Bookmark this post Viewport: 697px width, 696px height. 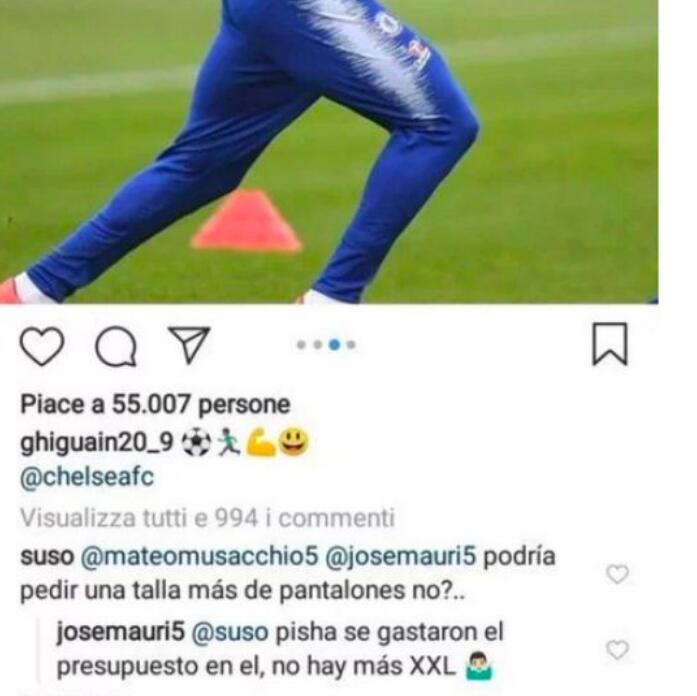coord(610,345)
